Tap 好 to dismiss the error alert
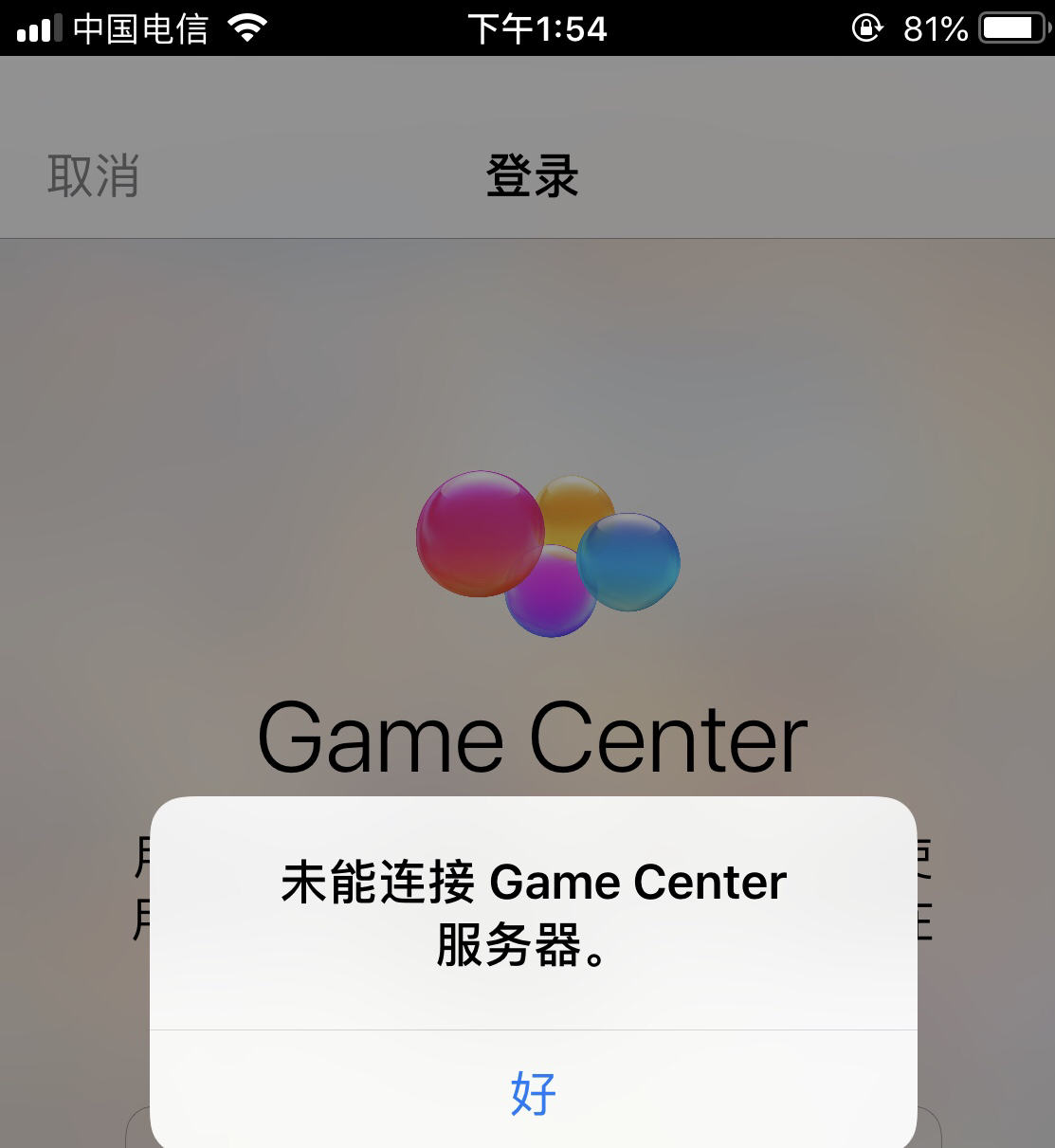The image size is (1055, 1148). click(x=532, y=1094)
